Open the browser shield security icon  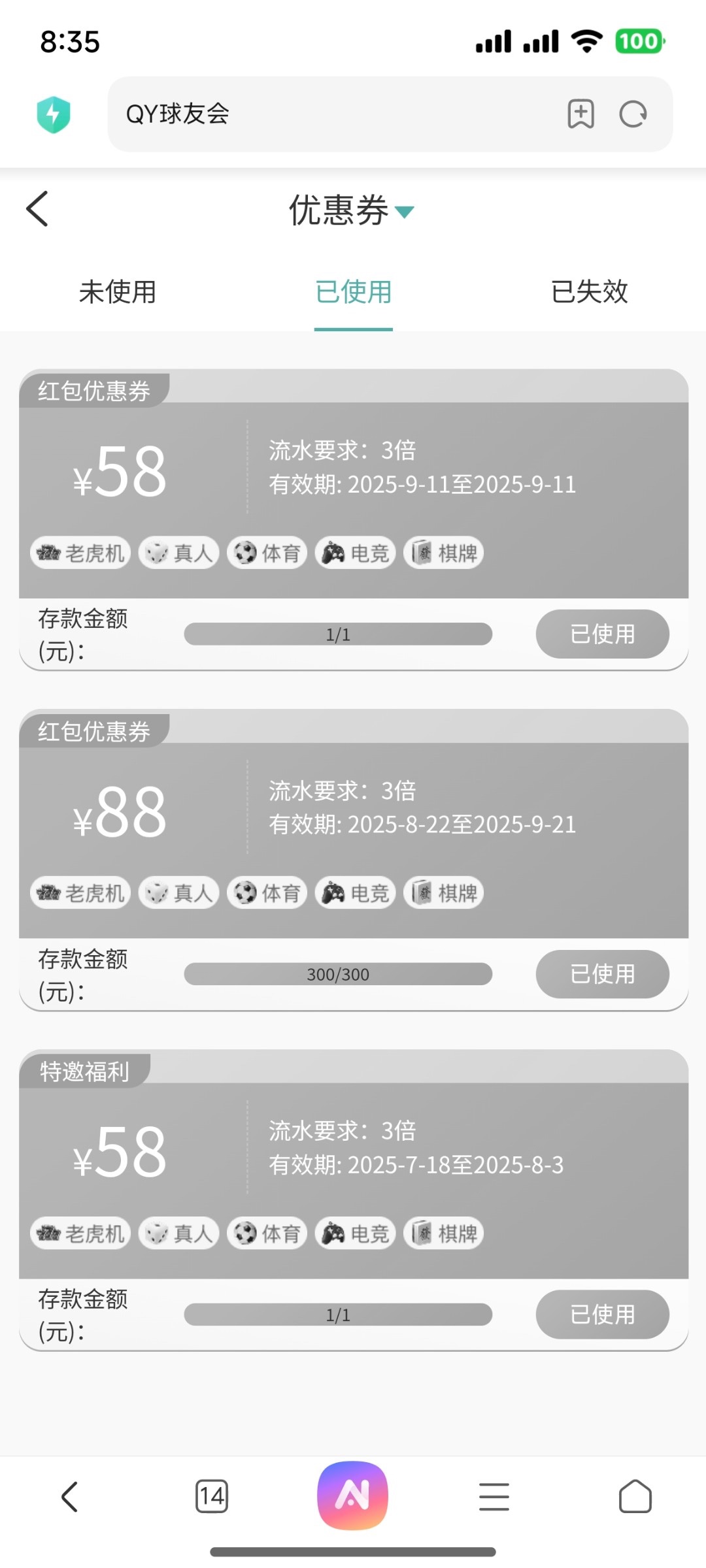54,114
